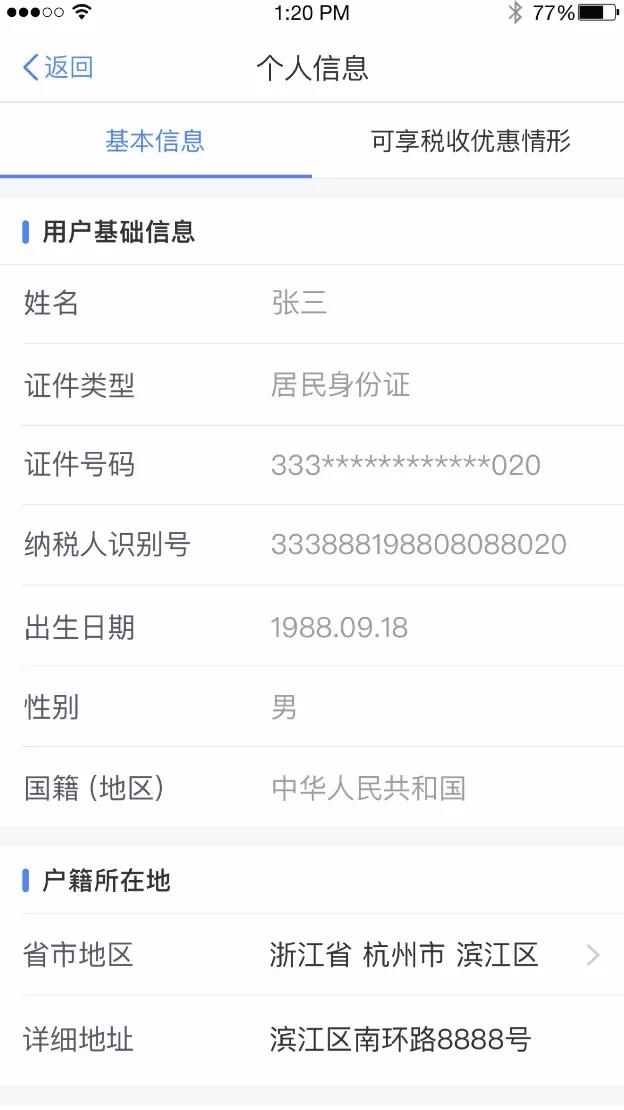Open the 省市地区 region picker
Image resolution: width=624 pixels, height=1110 pixels.
(x=312, y=955)
